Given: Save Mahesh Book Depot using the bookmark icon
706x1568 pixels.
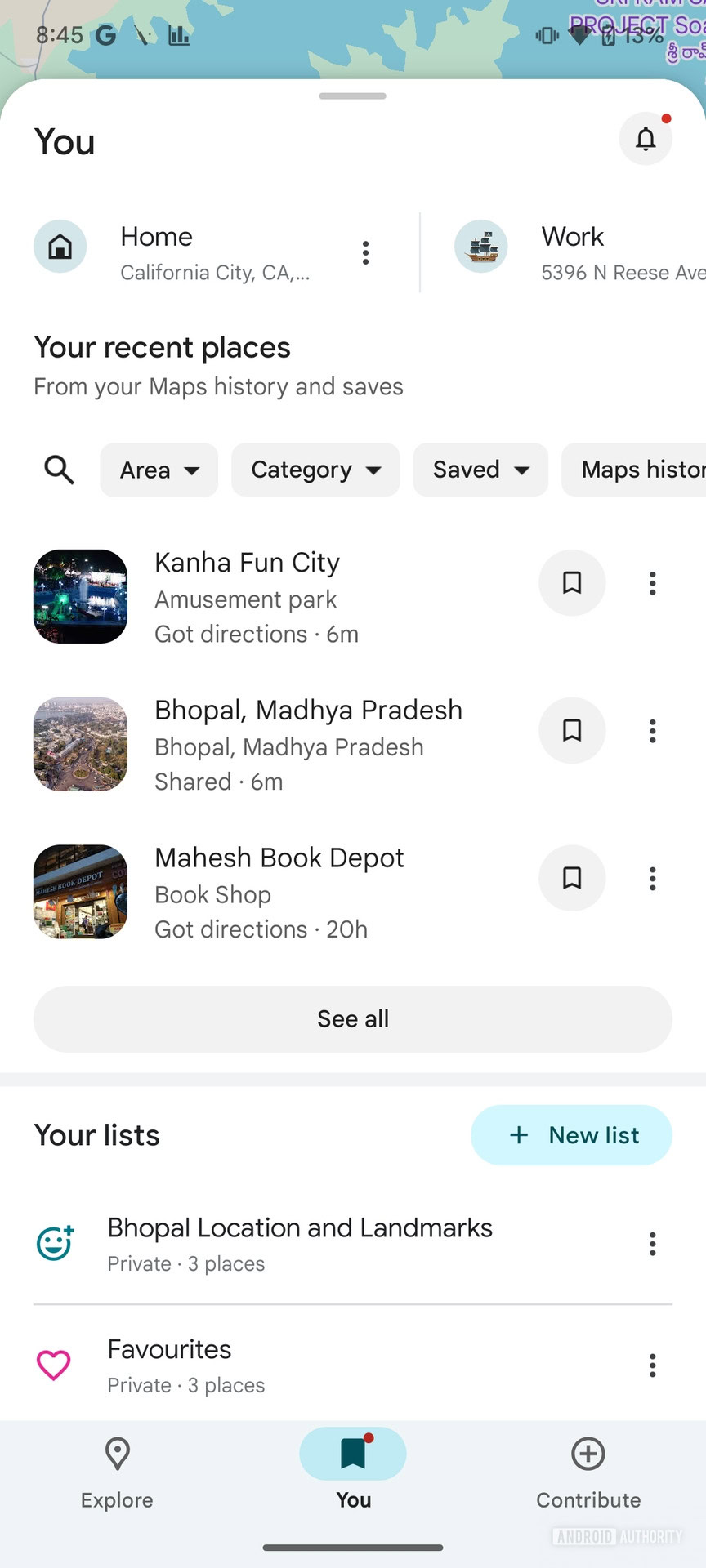Looking at the screenshot, I should 572,877.
